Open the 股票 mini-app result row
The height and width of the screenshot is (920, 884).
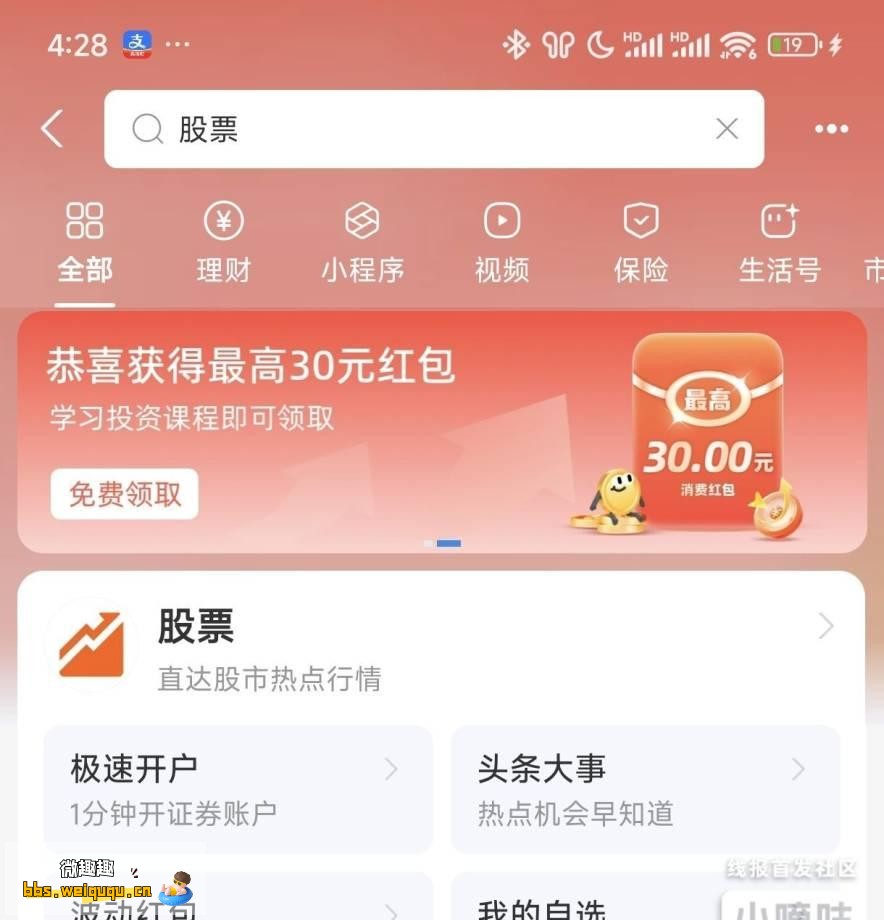440,647
